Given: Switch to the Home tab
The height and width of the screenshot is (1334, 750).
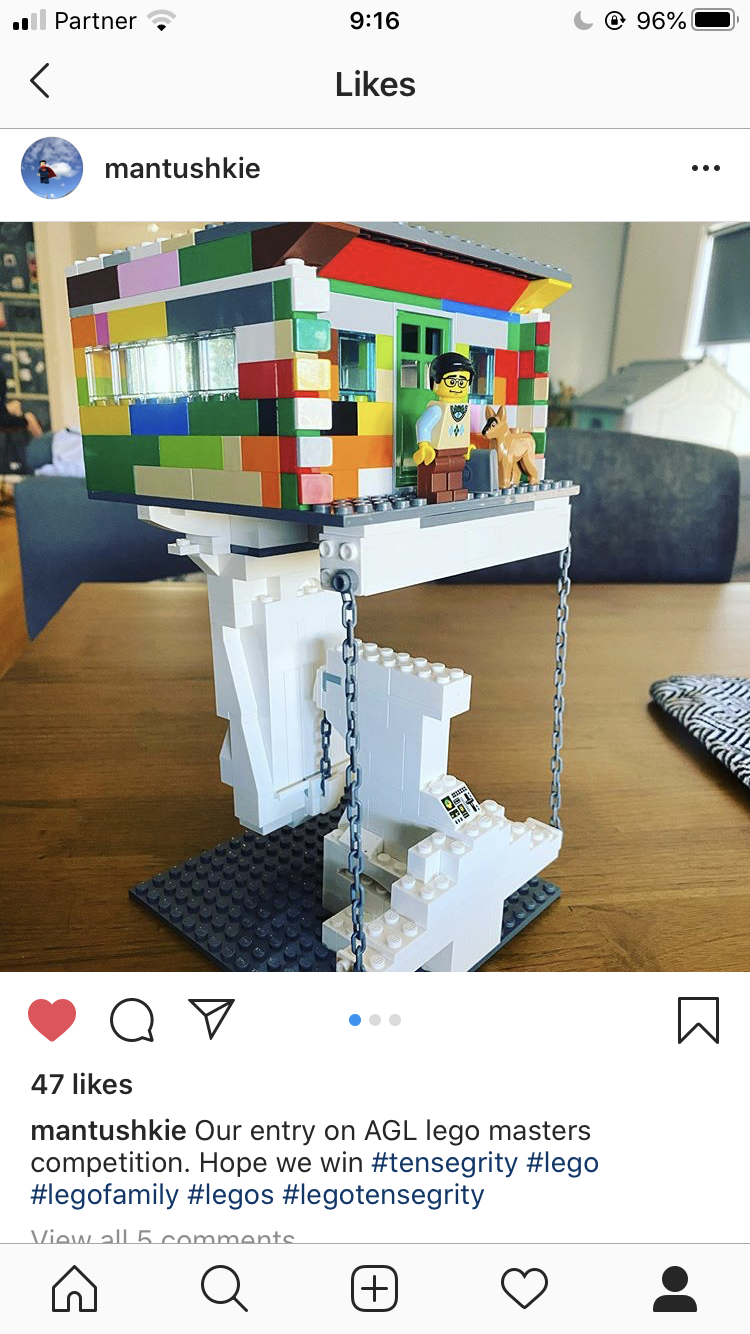Looking at the screenshot, I should (x=75, y=1288).
